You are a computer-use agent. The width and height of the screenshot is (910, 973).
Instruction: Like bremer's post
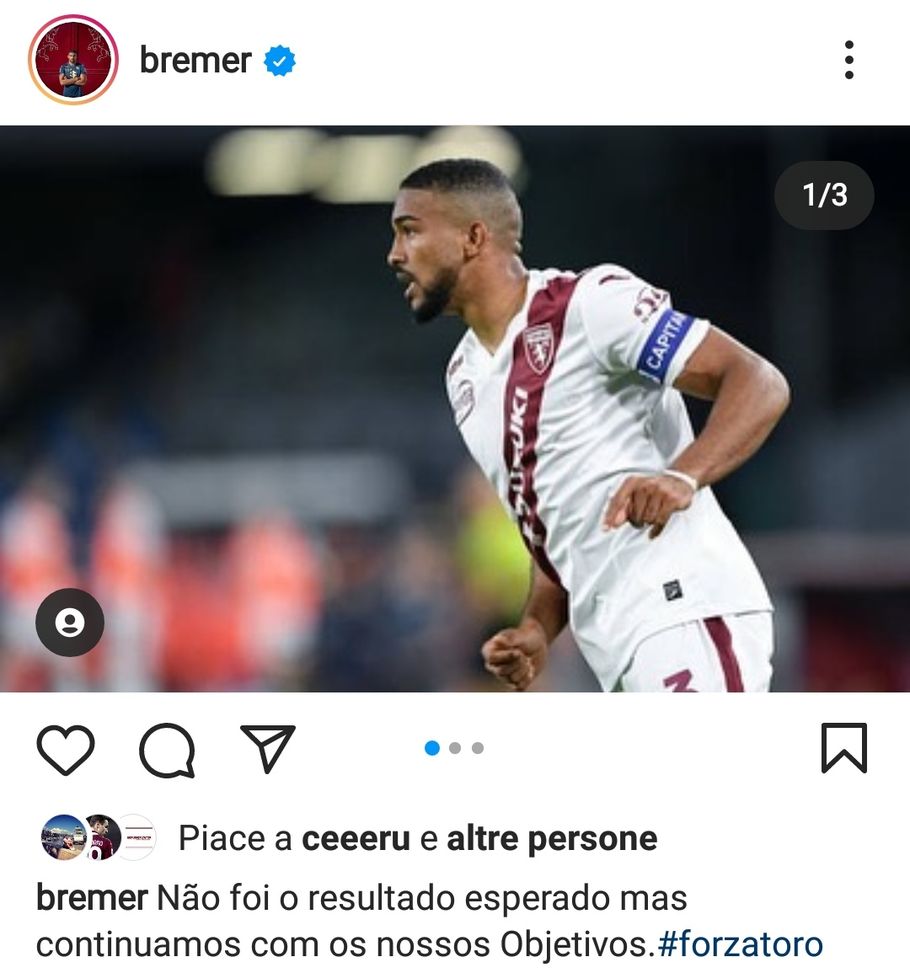click(x=66, y=749)
